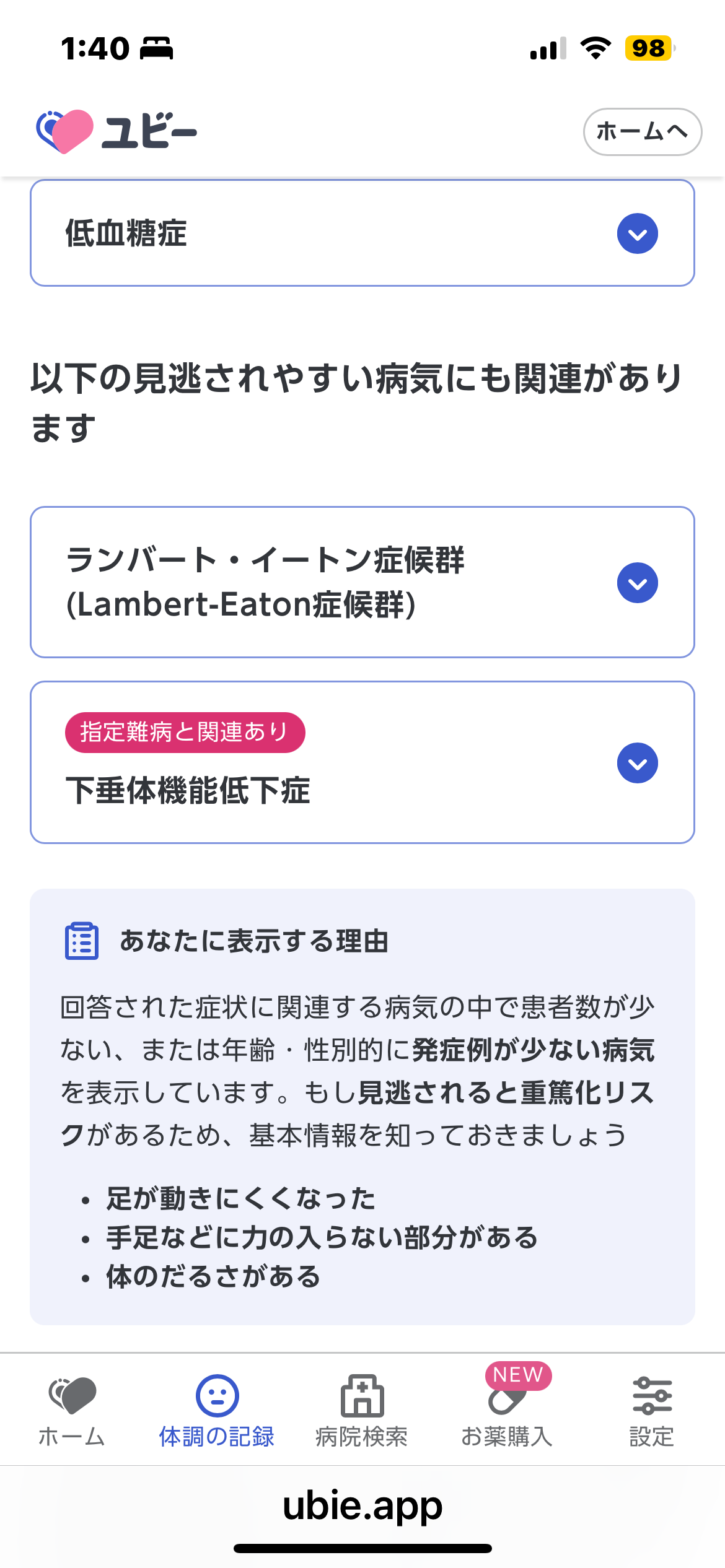Tap the ubie.app address bar
This screenshot has height=1568, width=725.
click(x=362, y=1506)
